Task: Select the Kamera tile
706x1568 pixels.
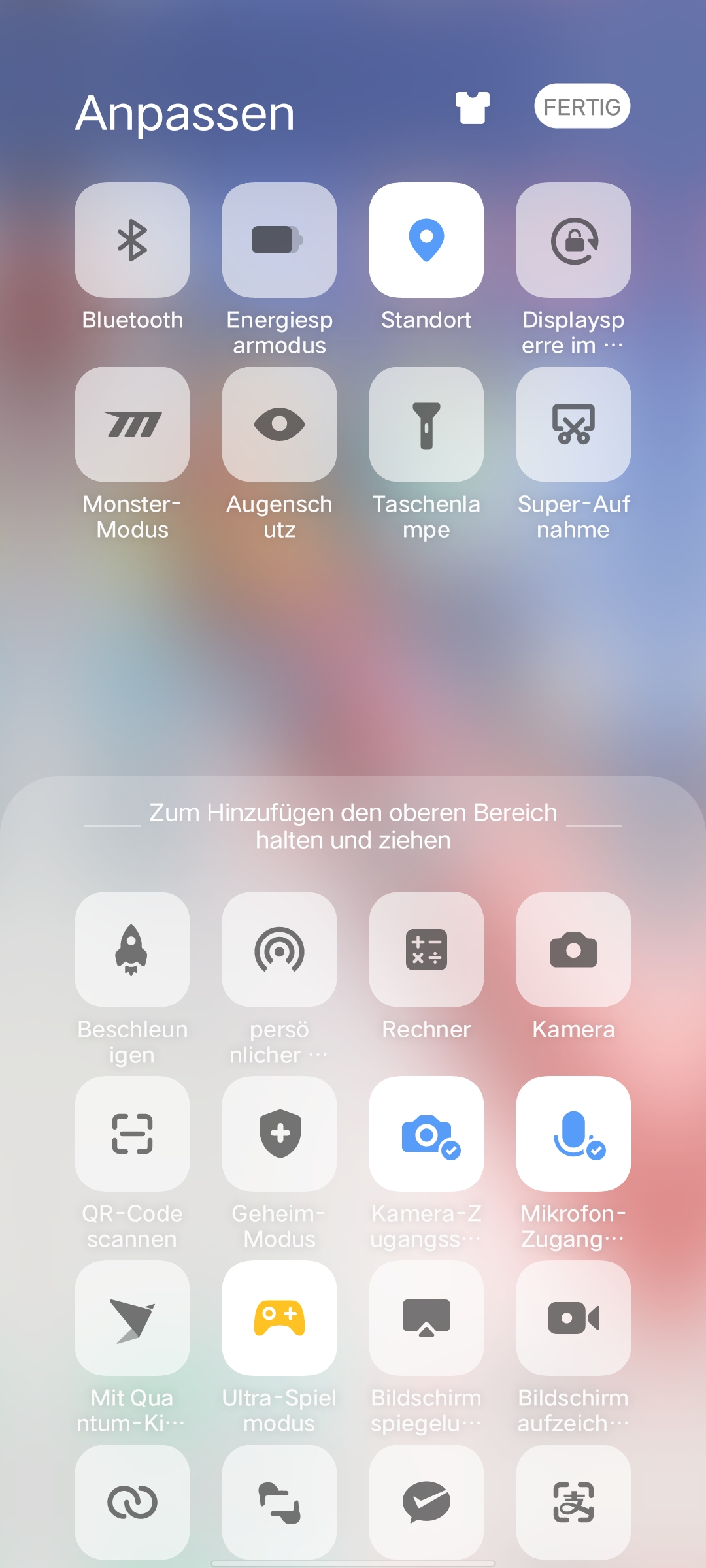Action: tap(573, 949)
